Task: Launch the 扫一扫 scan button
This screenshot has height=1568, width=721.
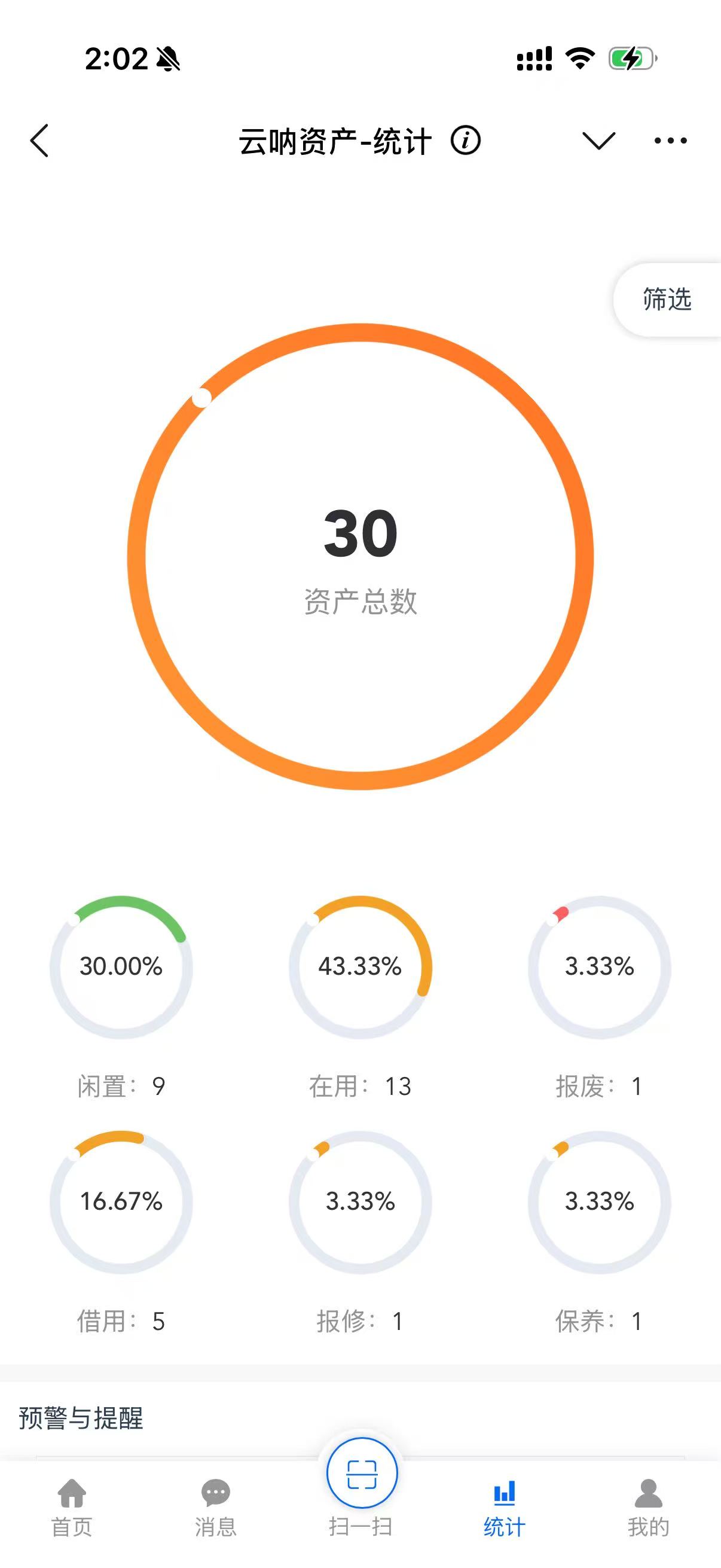Action: [362, 1473]
